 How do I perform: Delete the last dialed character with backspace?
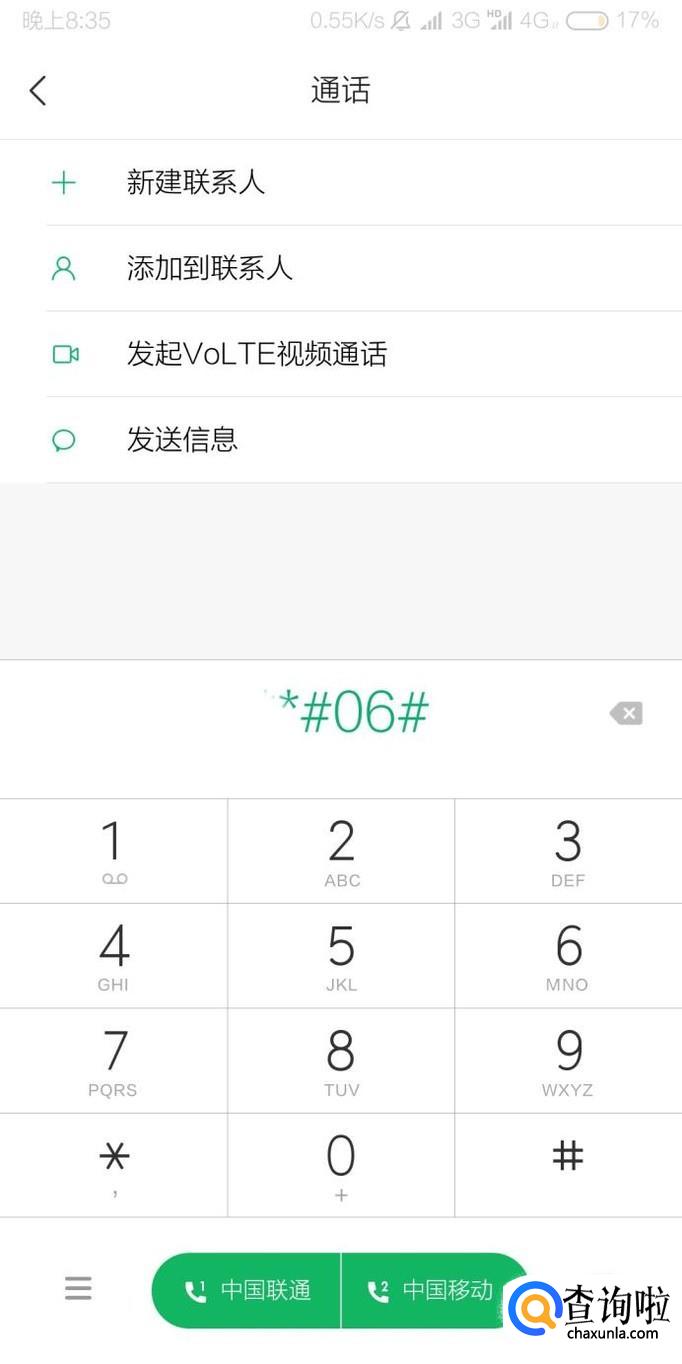tap(626, 713)
